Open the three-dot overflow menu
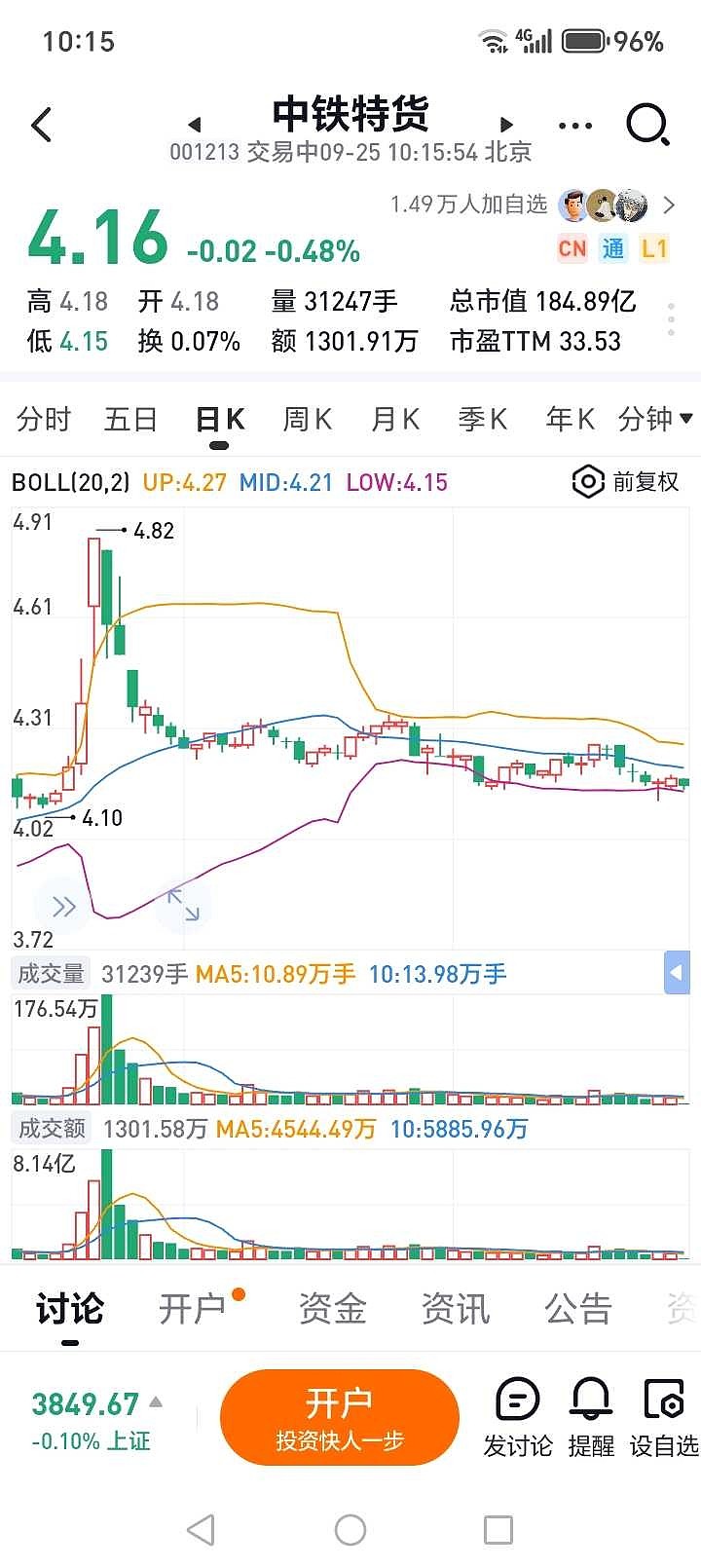Viewport: 701px width, 1568px height. coord(575,126)
